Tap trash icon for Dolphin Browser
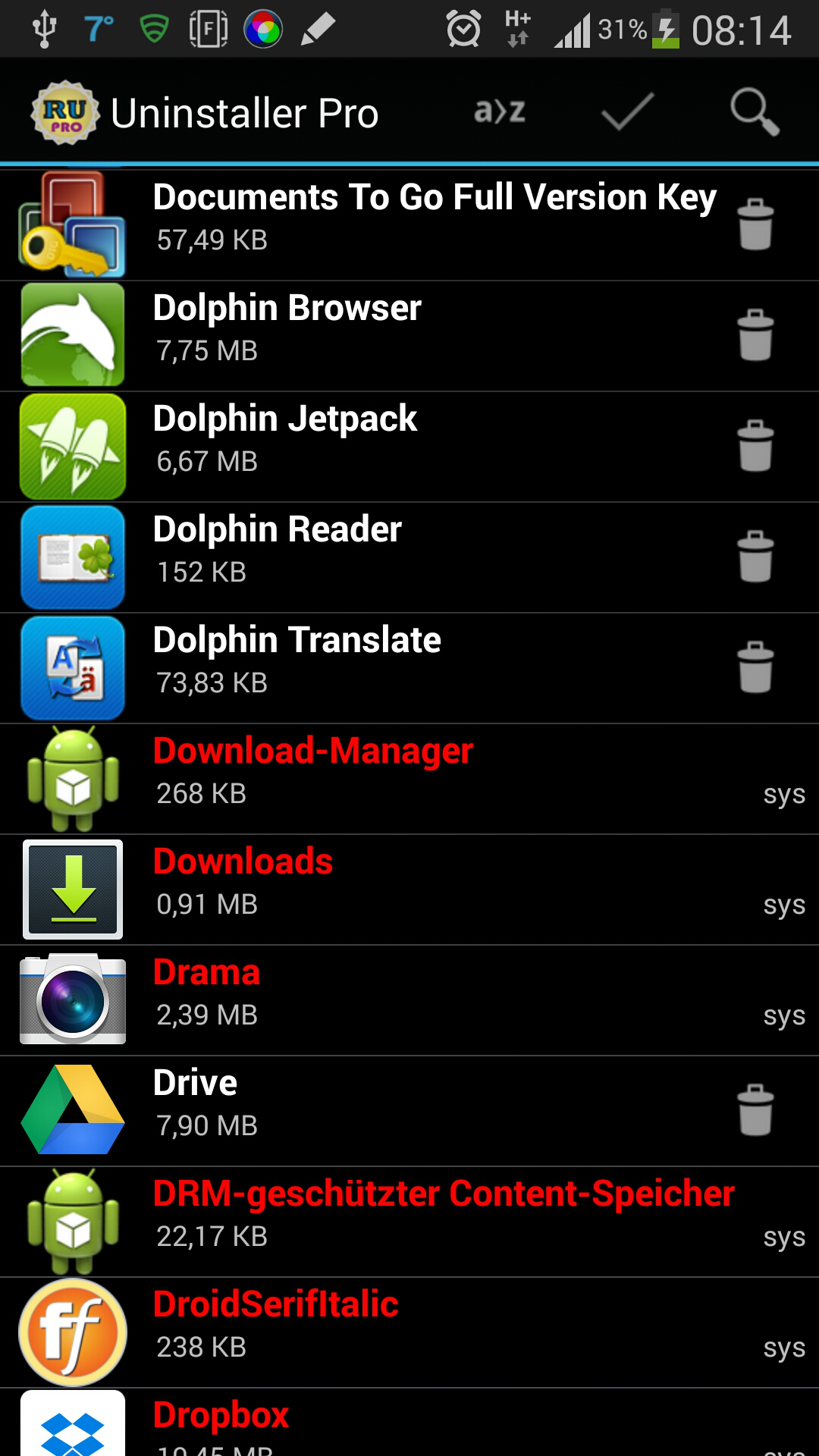819x1456 pixels. (x=755, y=335)
